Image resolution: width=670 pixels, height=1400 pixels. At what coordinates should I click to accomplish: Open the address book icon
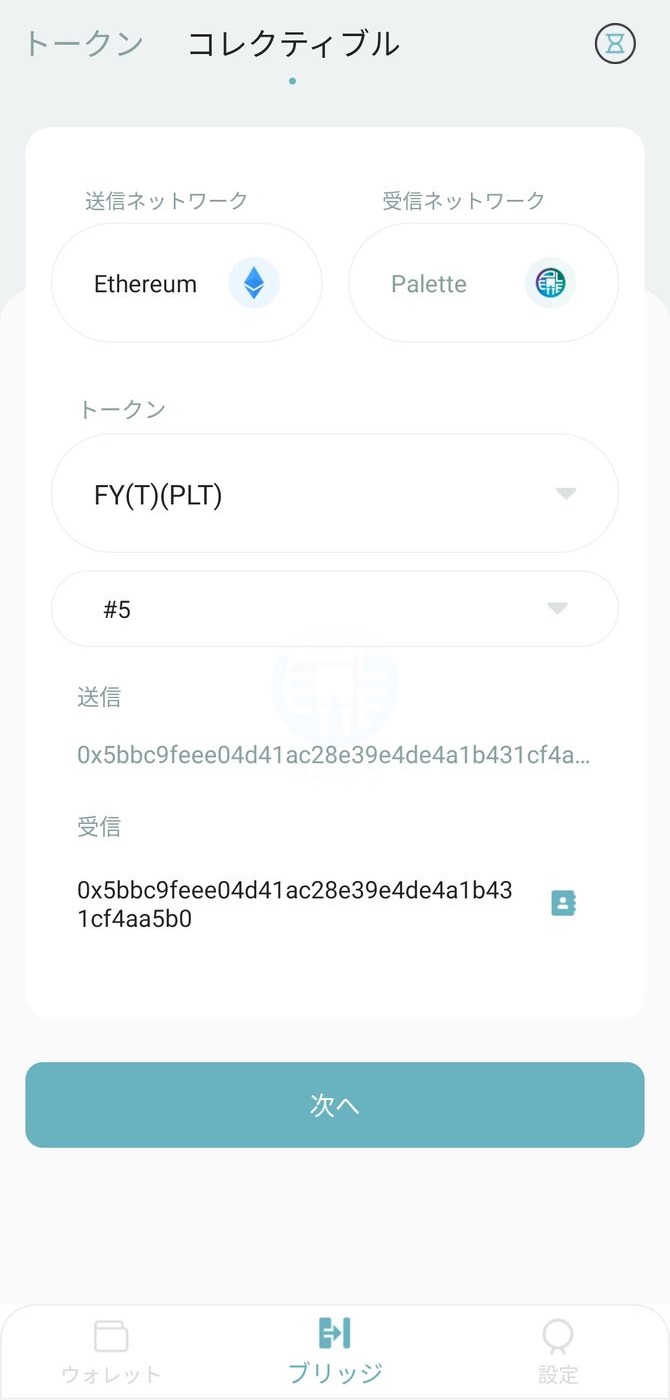[563, 903]
